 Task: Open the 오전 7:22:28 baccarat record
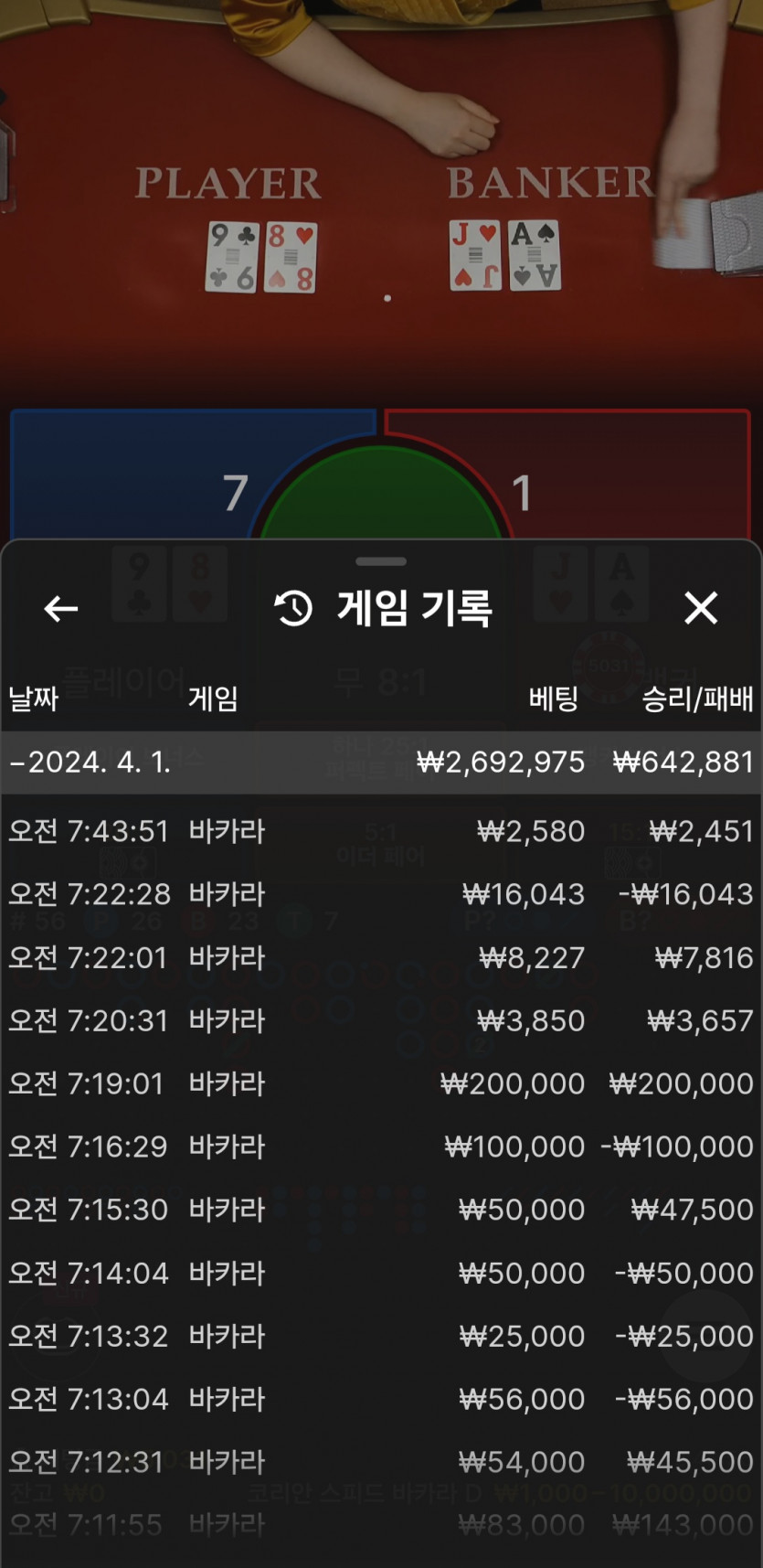coord(381,894)
